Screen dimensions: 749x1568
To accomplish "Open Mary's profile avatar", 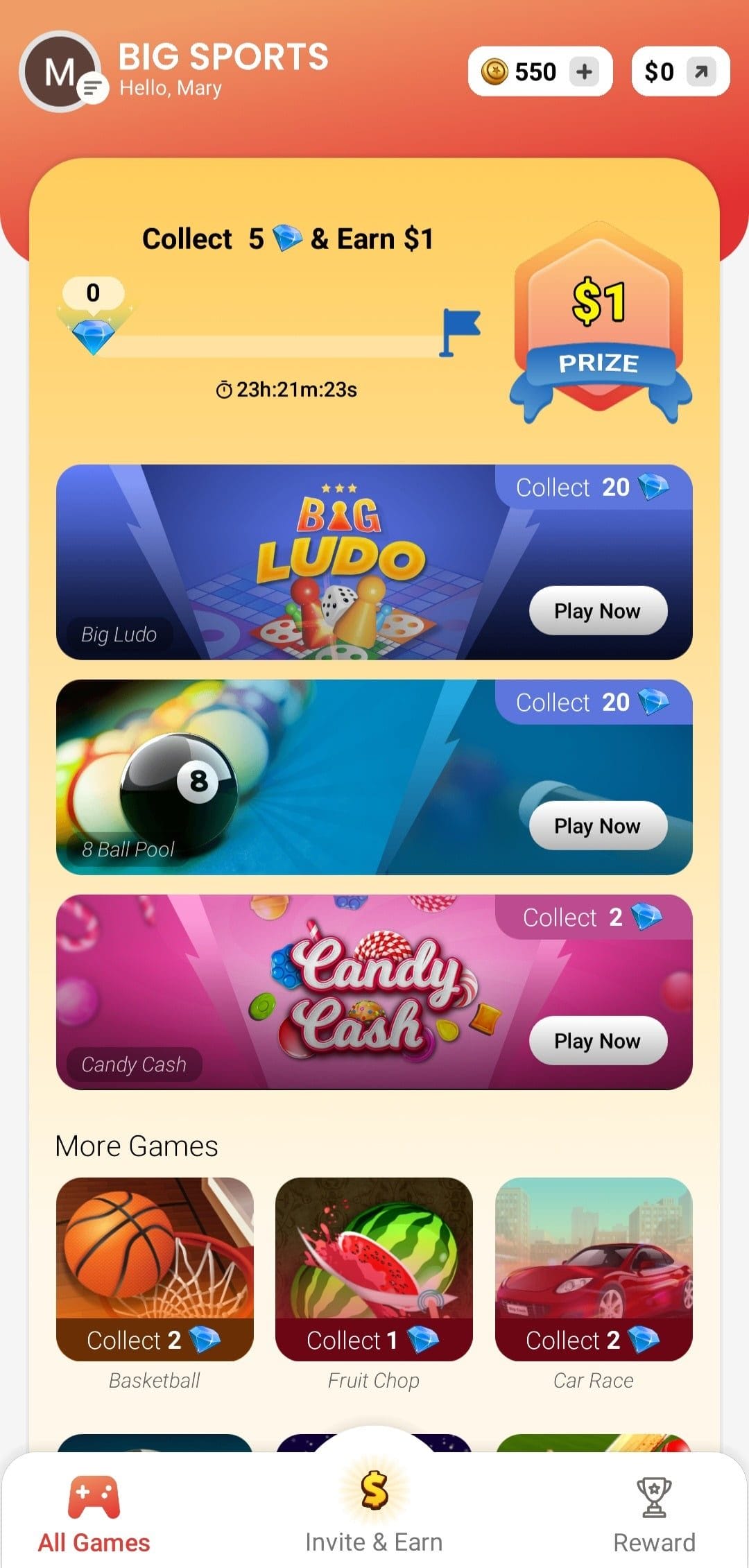I will pos(61,71).
